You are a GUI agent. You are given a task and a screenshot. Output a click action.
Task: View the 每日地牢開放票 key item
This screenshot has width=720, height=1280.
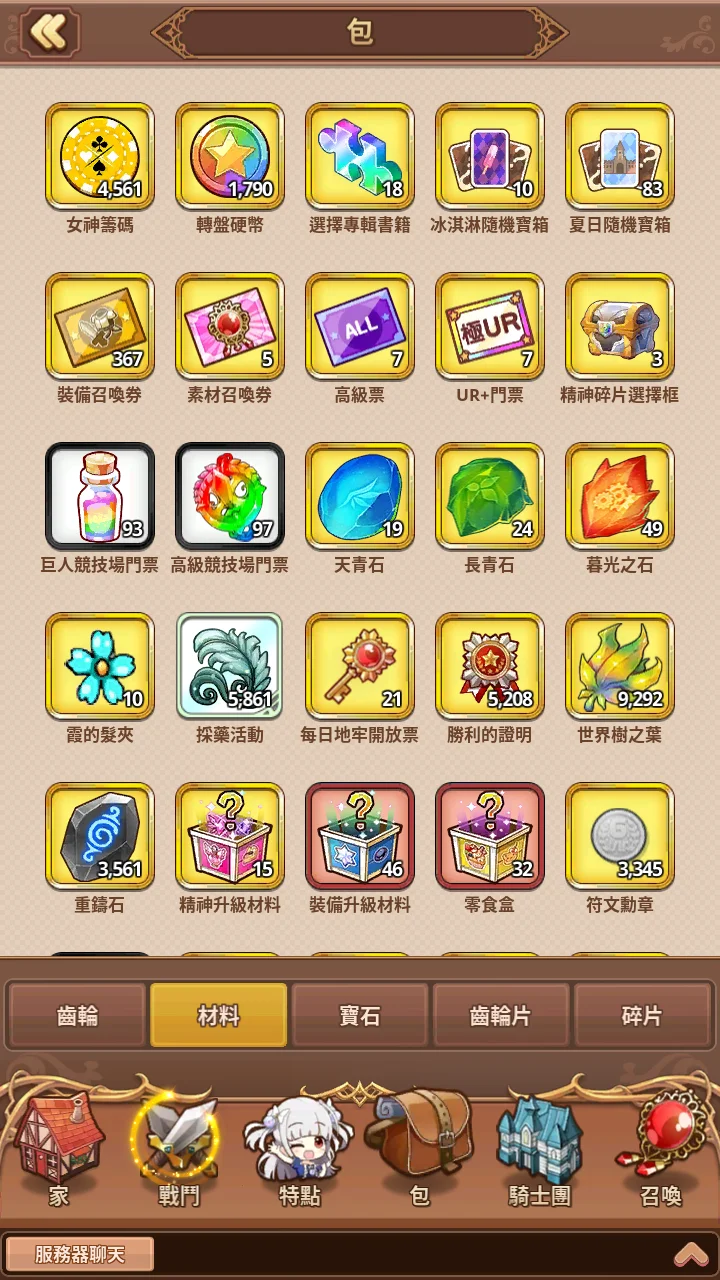coord(360,667)
